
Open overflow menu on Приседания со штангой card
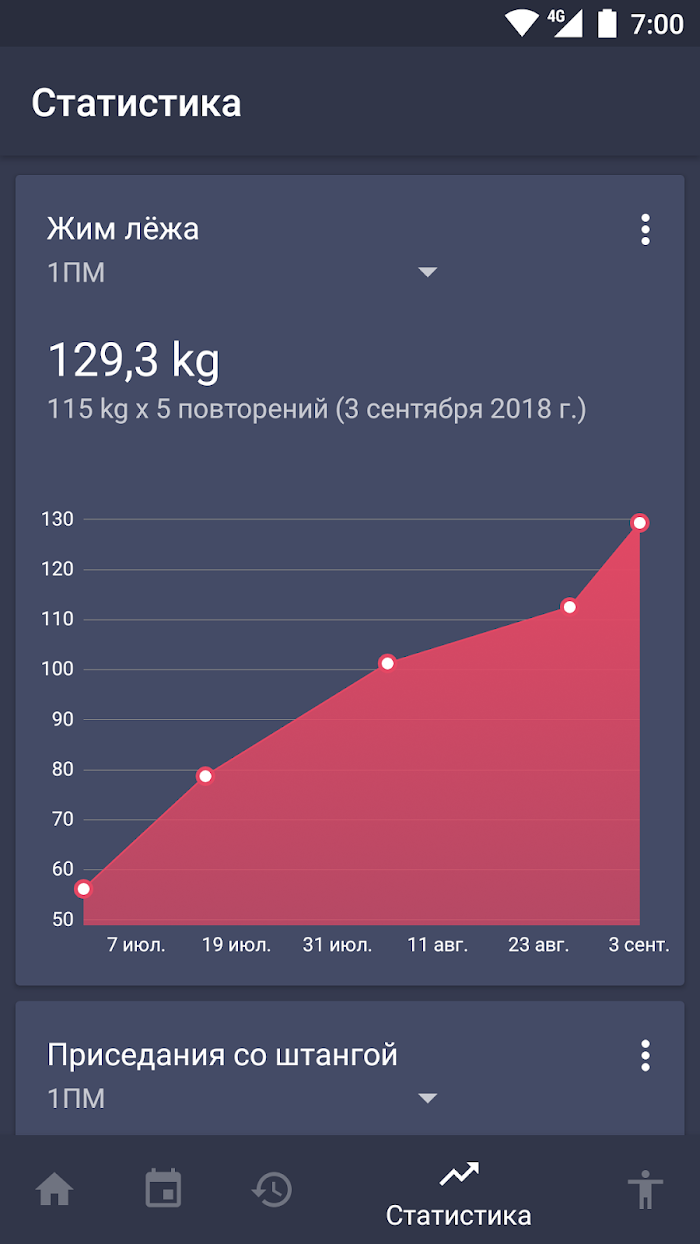[x=645, y=1055]
